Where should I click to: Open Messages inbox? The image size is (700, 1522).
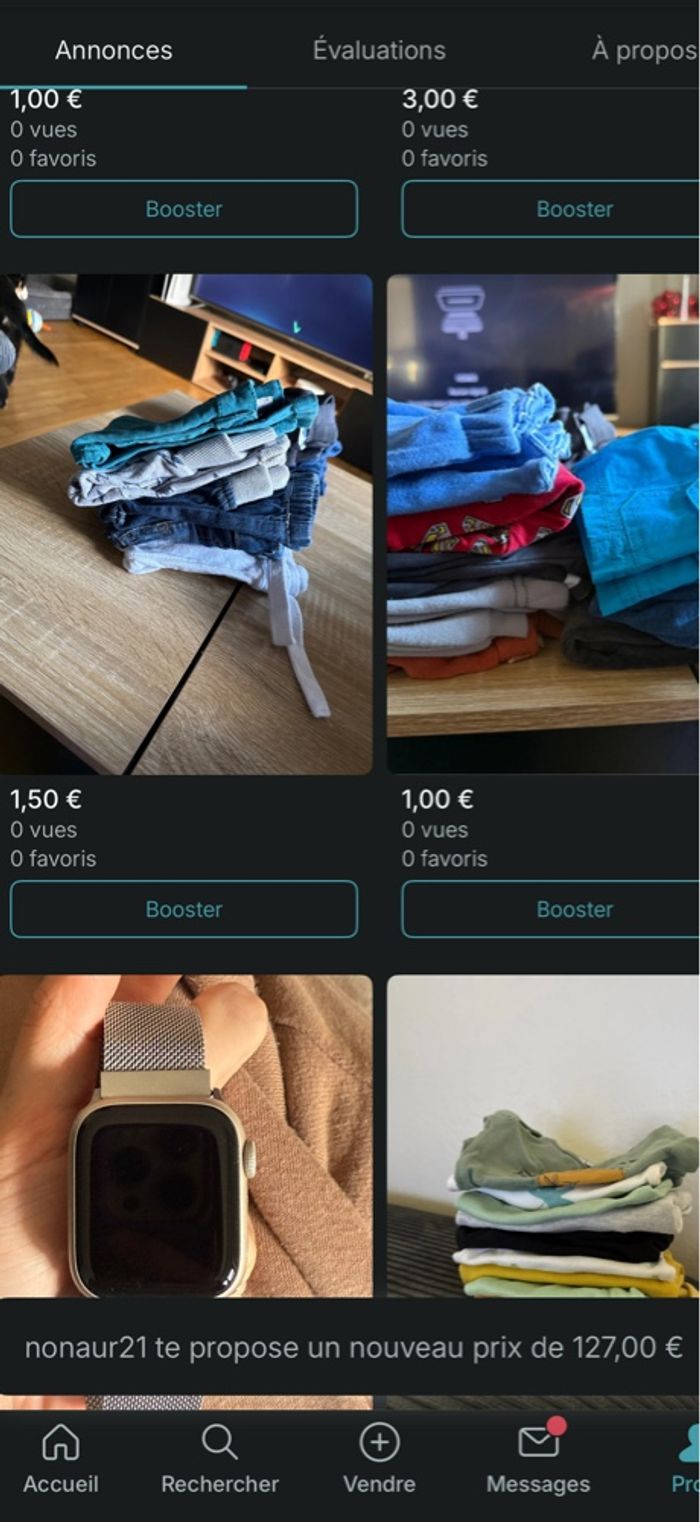538,1460
